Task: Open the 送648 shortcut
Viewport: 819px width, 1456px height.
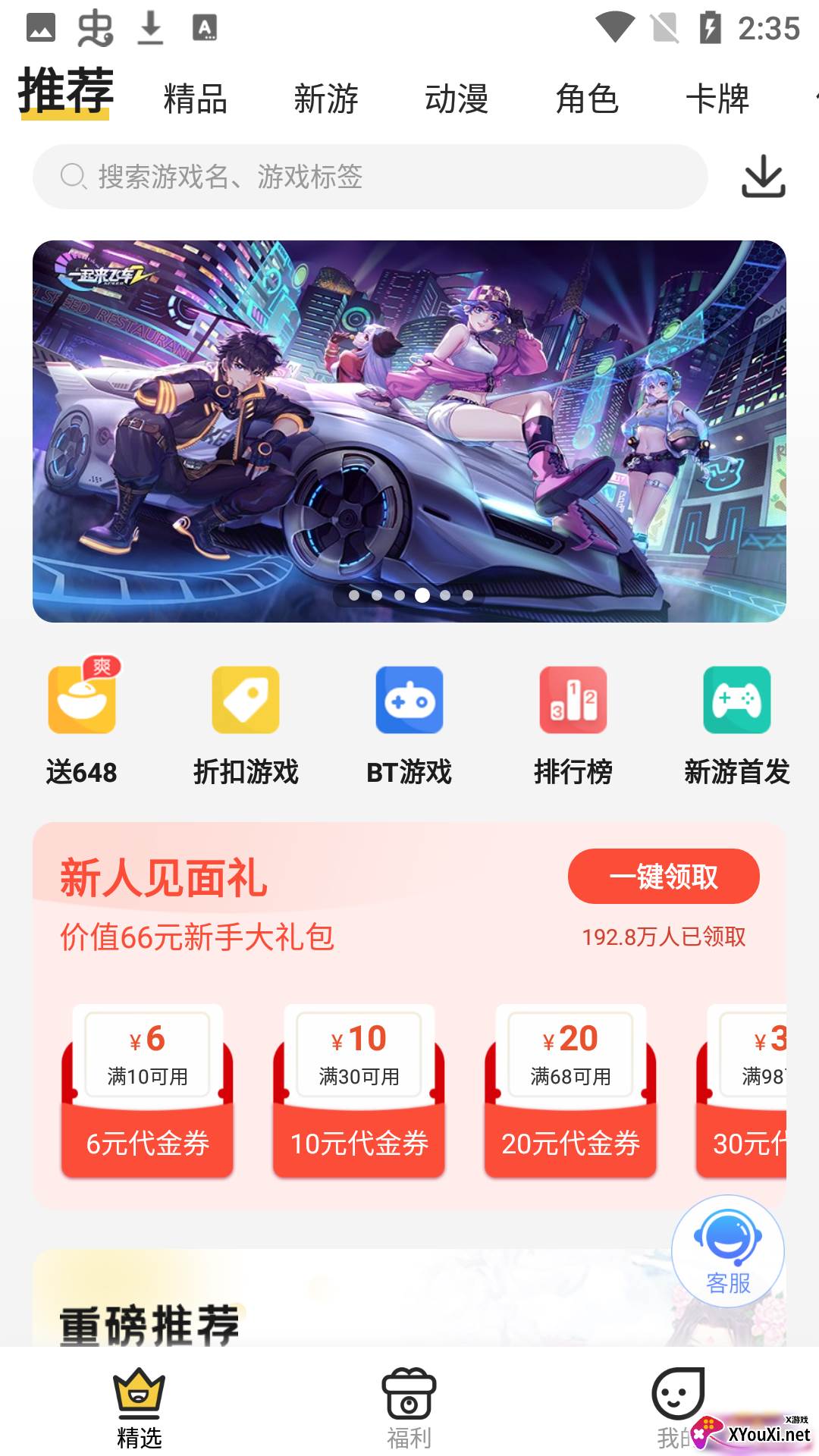Action: (x=82, y=720)
